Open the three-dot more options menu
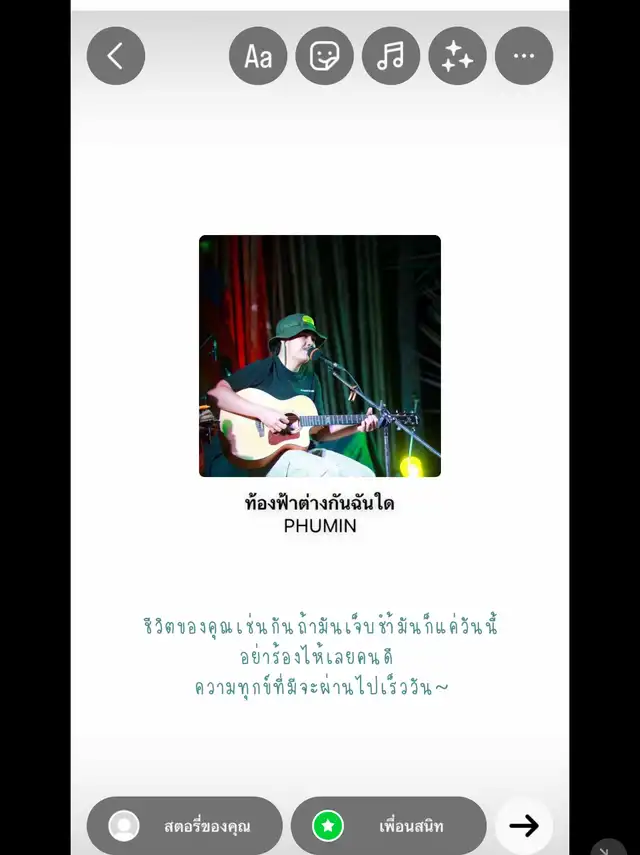The height and width of the screenshot is (855, 640). (524, 56)
